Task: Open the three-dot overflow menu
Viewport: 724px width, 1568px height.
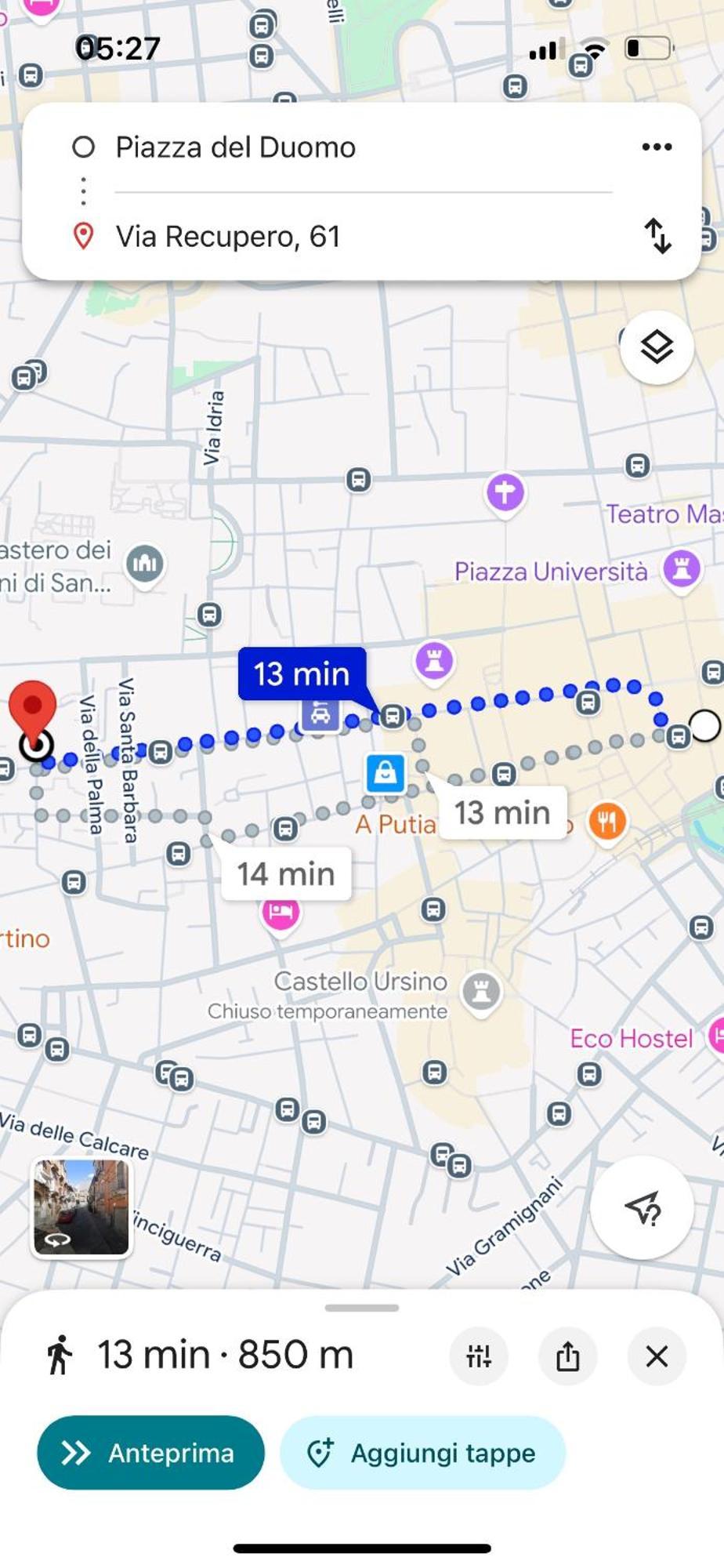Action: (x=657, y=147)
